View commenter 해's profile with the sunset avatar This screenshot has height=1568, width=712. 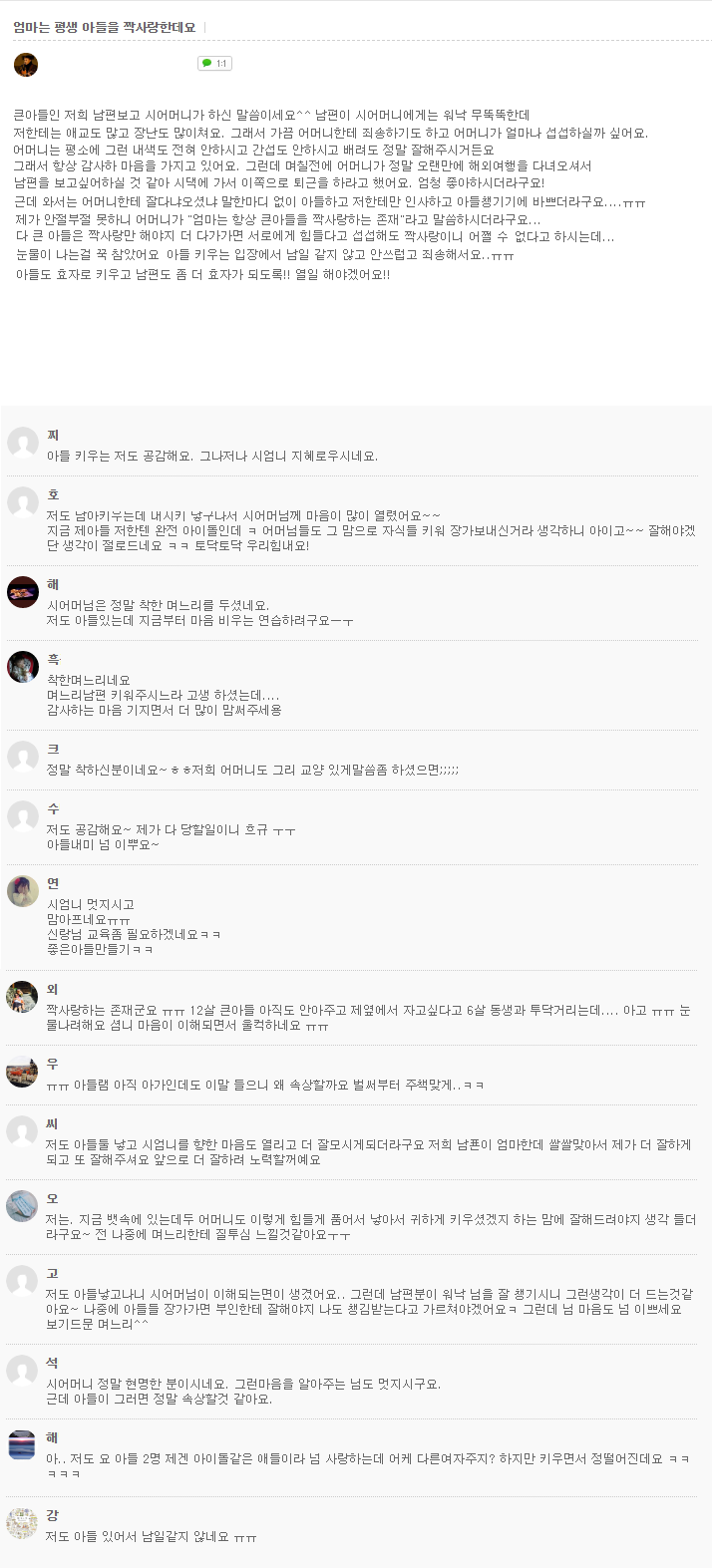point(22,1445)
